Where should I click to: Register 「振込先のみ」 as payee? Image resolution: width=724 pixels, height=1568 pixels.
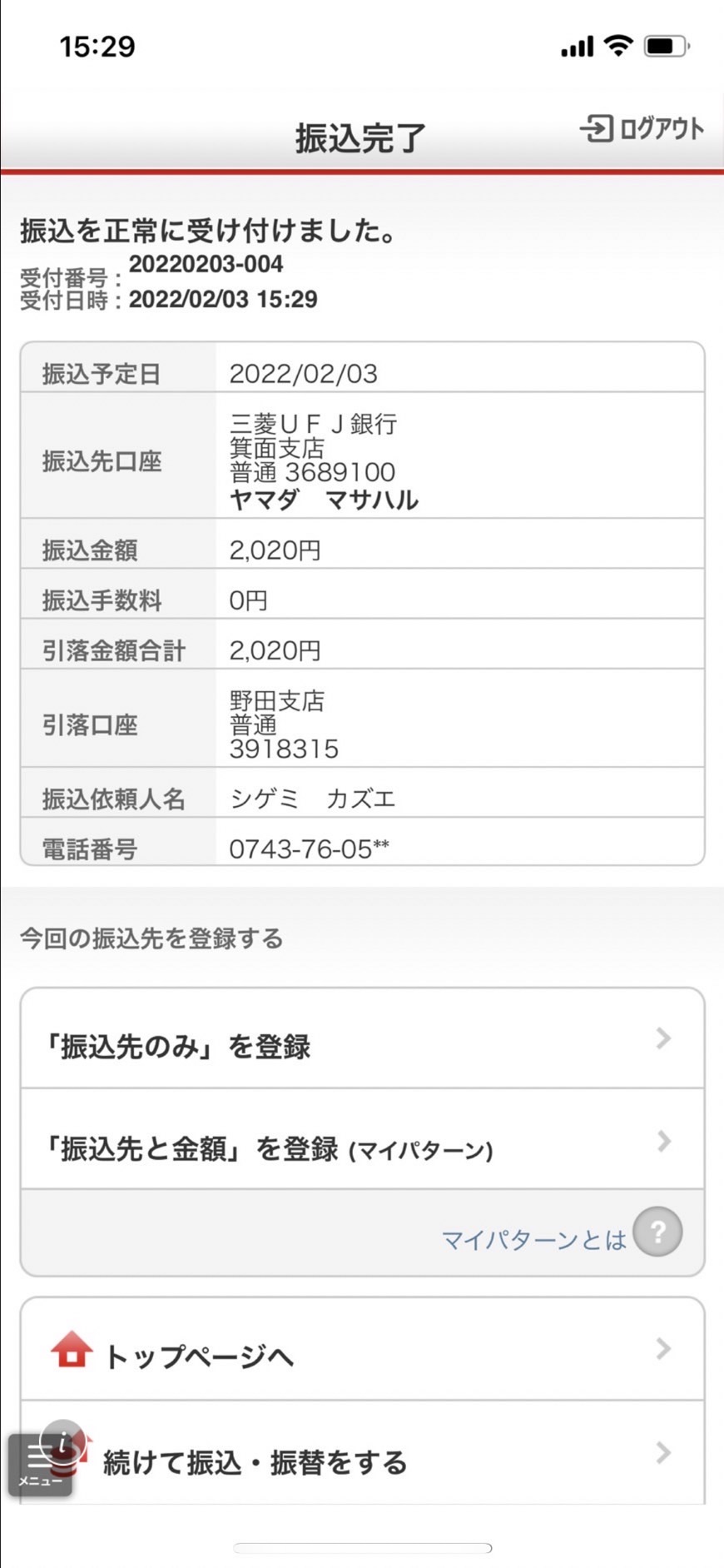point(362,1038)
